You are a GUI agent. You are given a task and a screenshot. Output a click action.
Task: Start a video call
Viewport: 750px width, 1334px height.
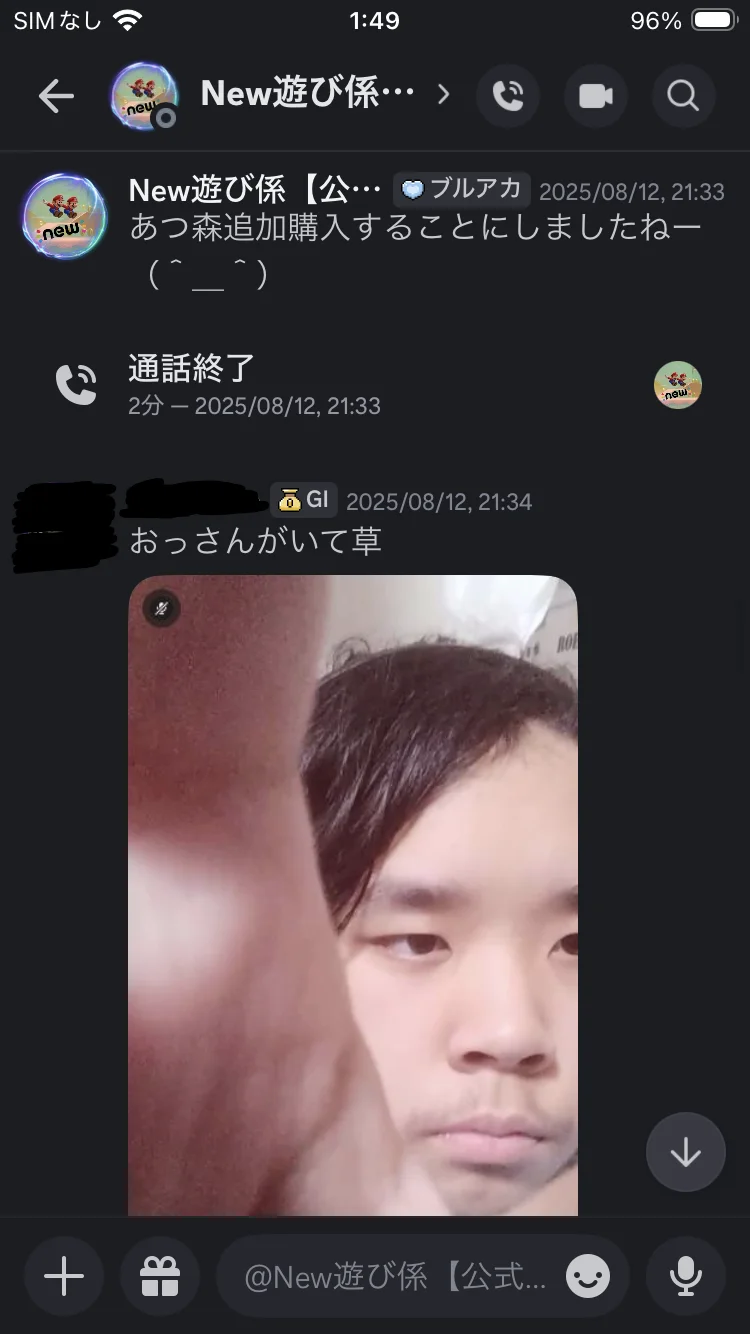(596, 96)
